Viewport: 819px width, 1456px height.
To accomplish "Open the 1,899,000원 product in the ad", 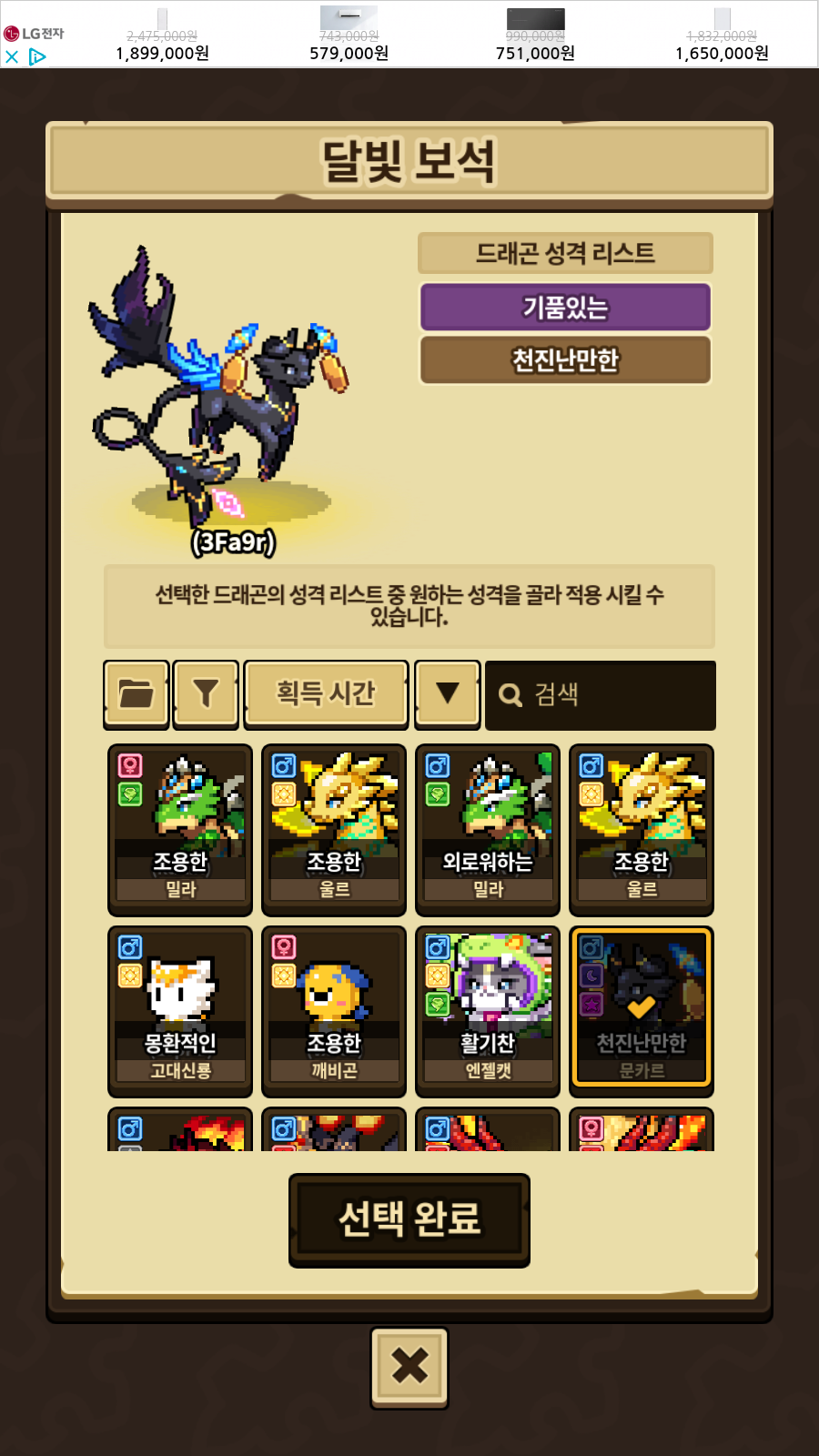I will (162, 35).
